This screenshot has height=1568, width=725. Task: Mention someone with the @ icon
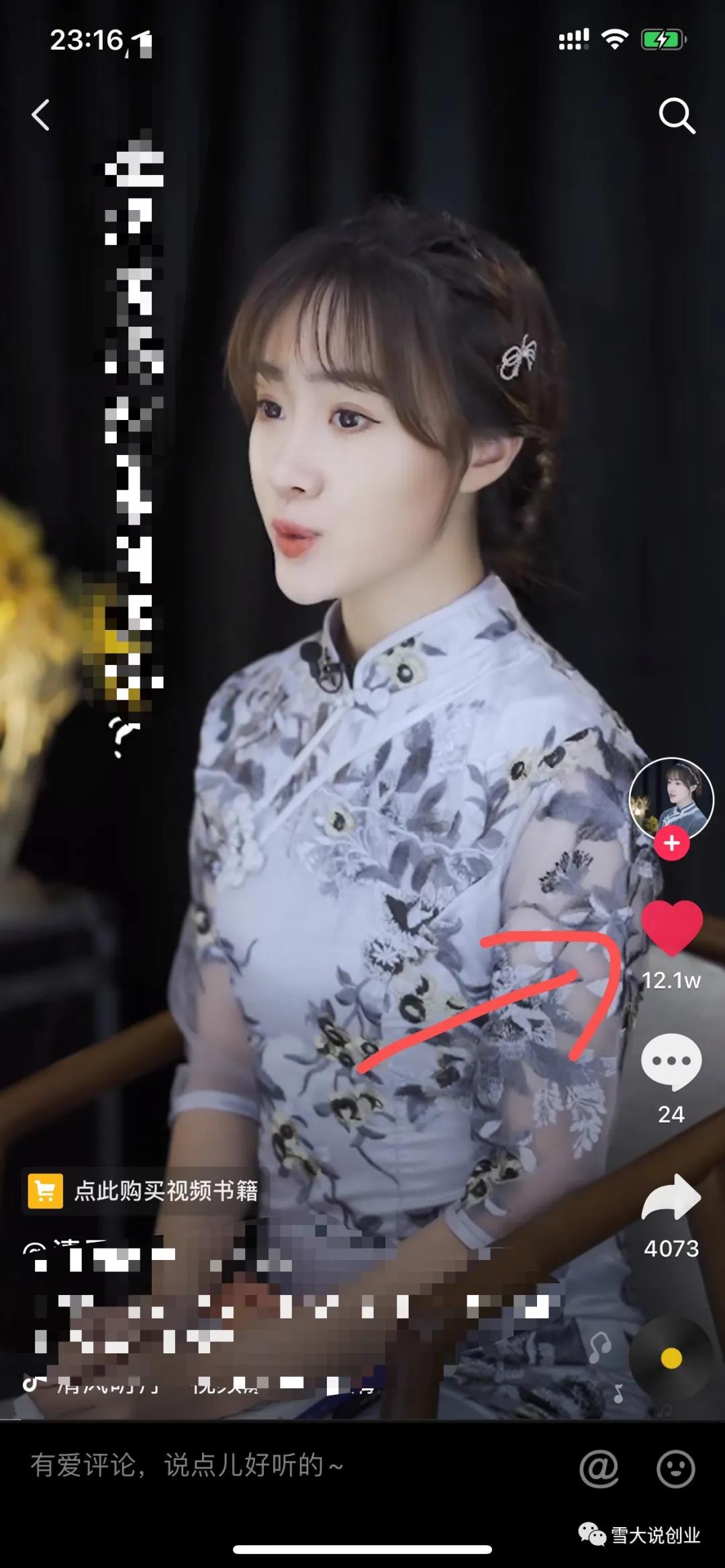coord(599,1468)
